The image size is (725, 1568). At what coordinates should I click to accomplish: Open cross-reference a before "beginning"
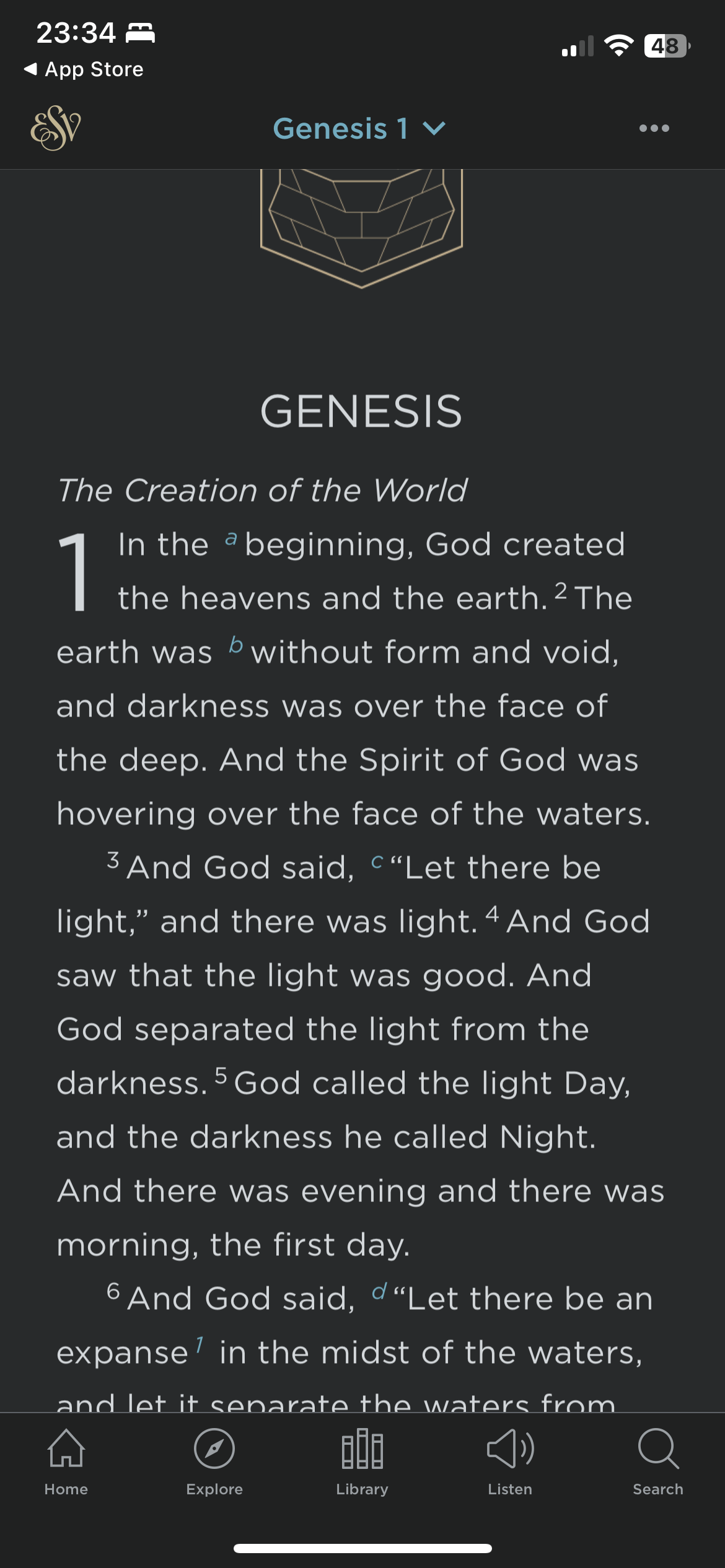tap(231, 539)
